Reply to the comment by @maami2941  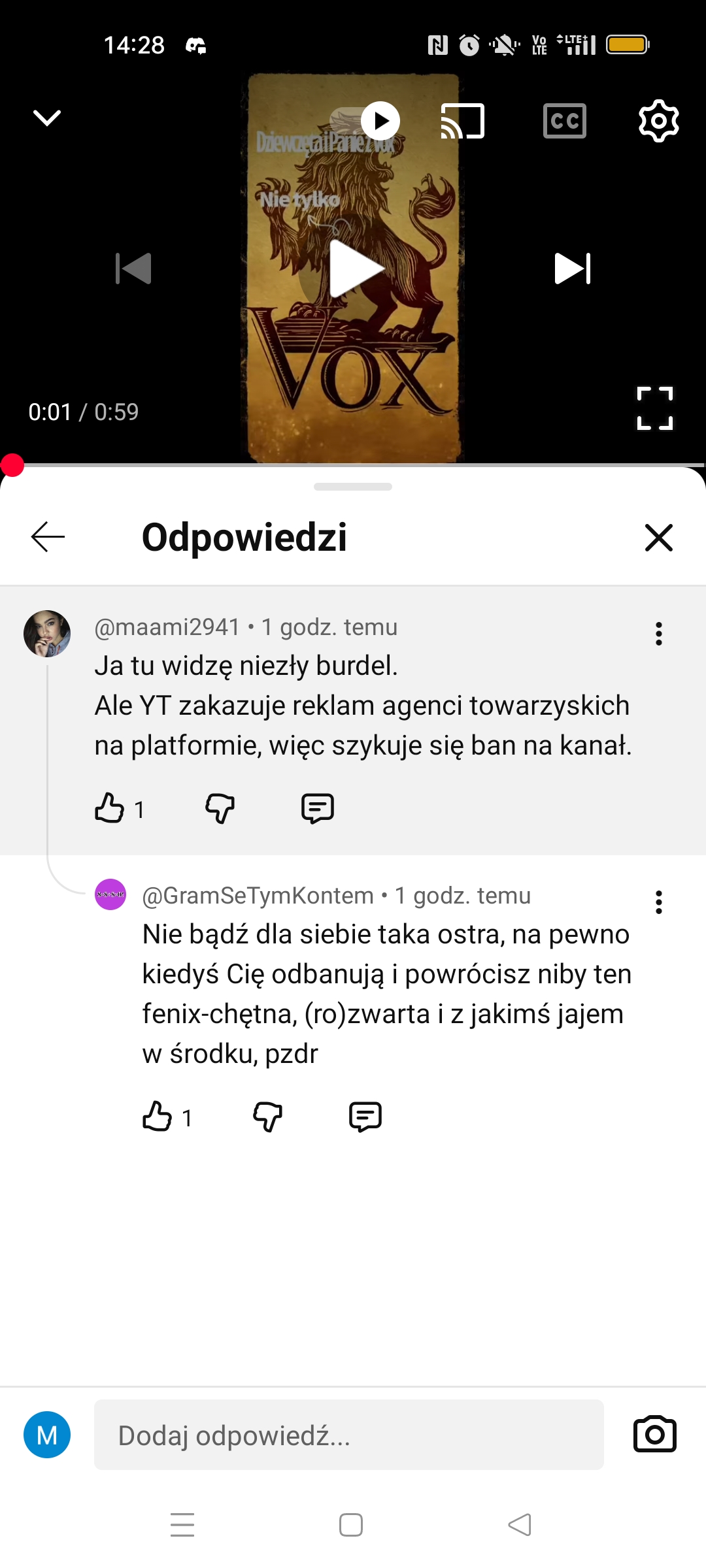[x=318, y=808]
